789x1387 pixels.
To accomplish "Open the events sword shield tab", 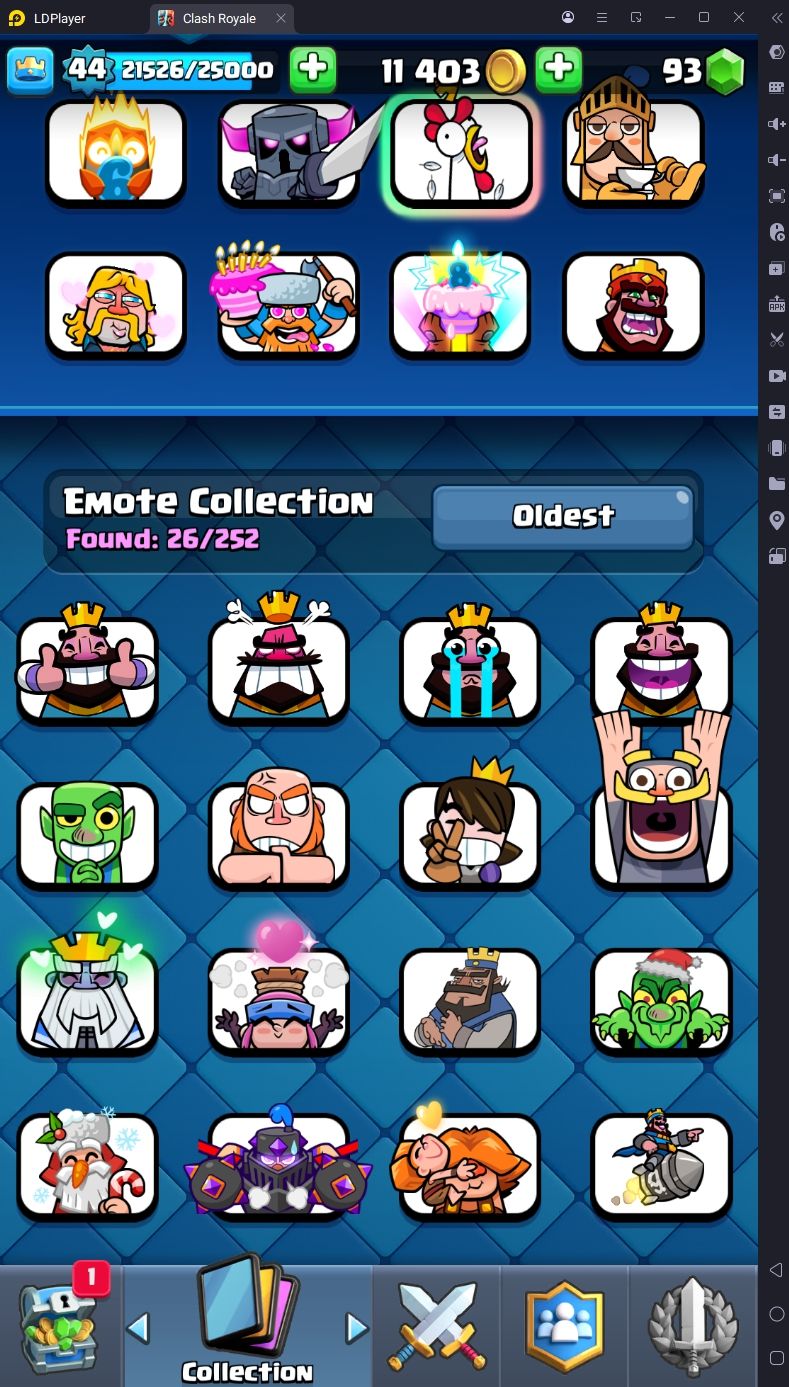I will (x=694, y=1325).
